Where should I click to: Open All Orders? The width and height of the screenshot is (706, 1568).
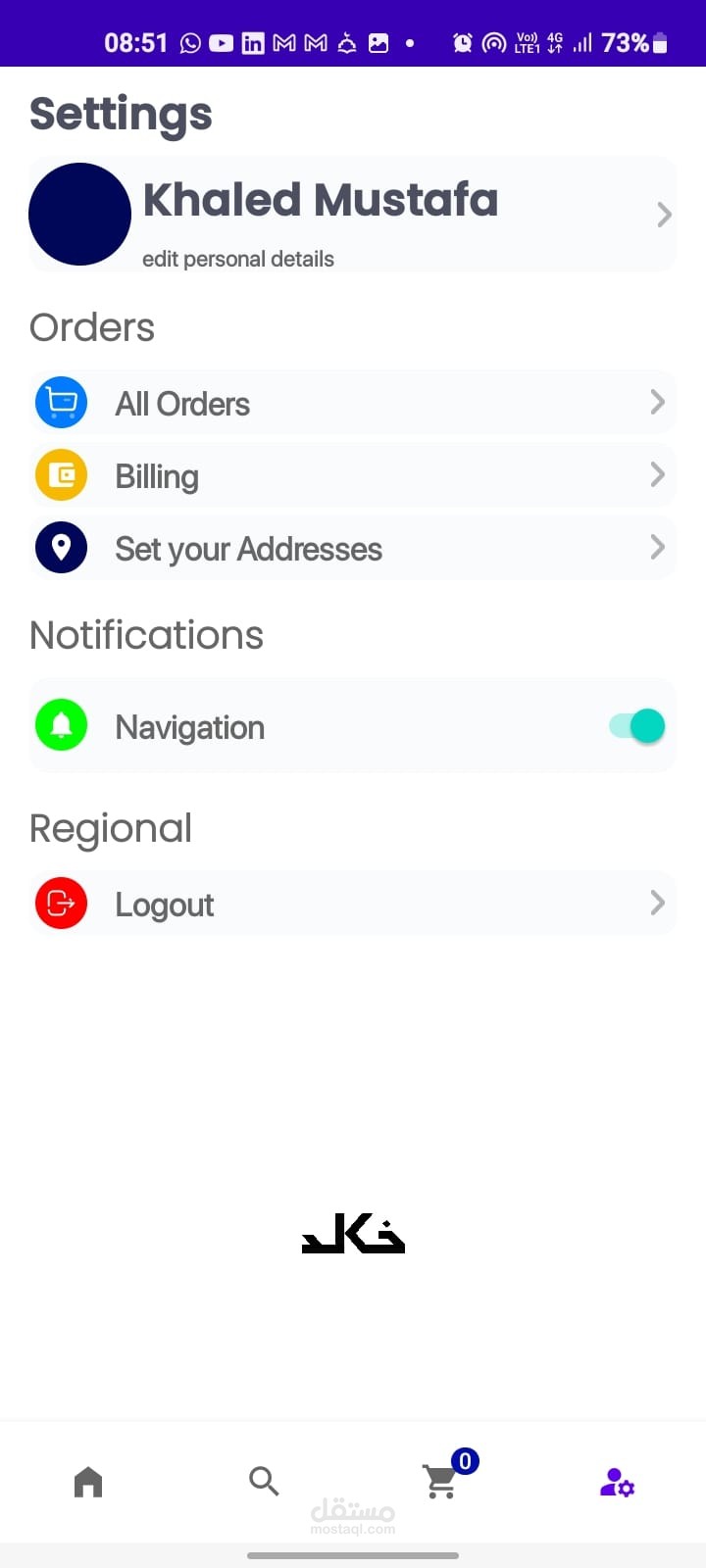point(353,403)
